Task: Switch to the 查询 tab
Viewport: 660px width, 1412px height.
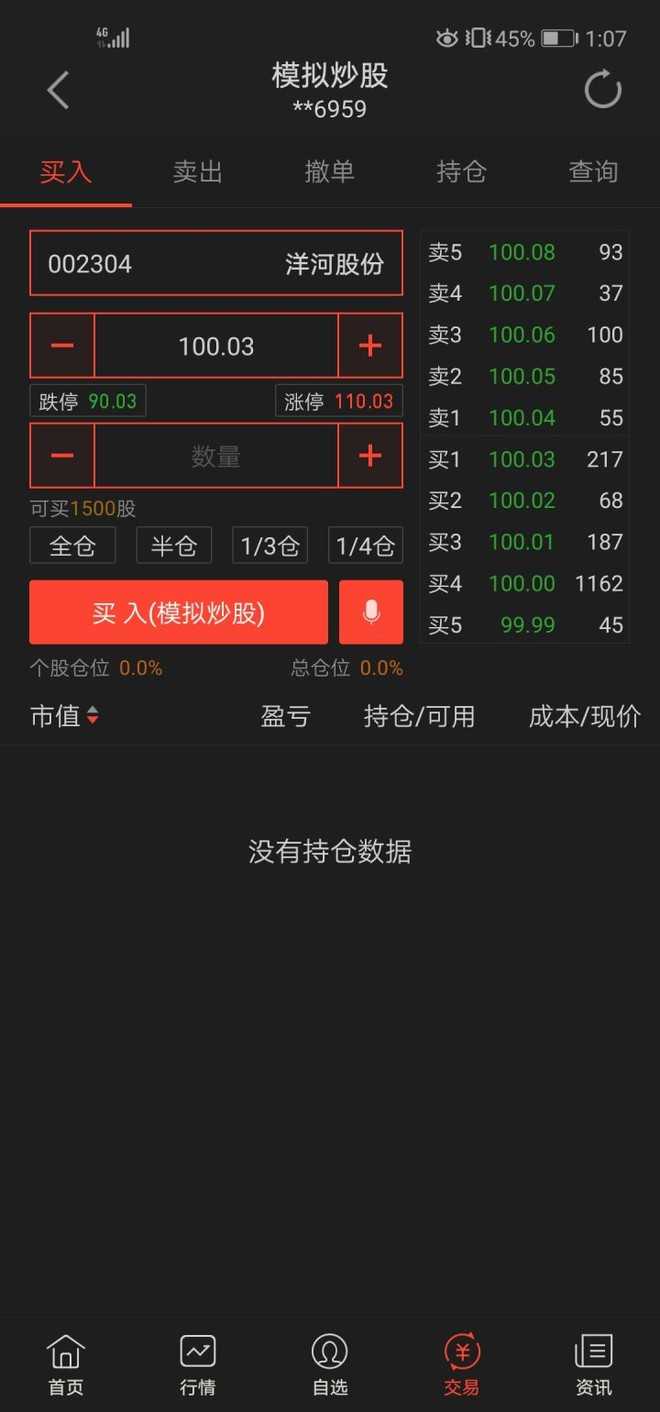Action: (593, 172)
